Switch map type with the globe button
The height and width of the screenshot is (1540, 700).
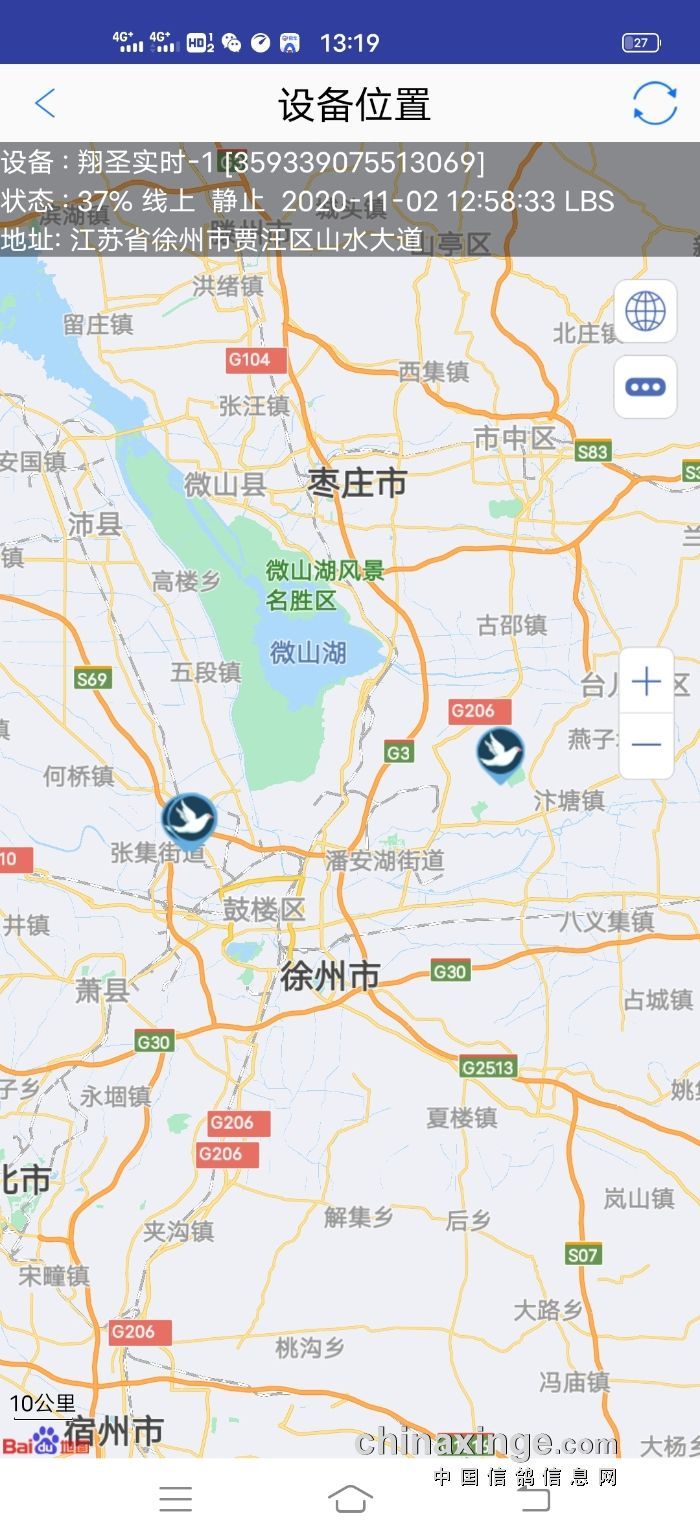tap(646, 312)
